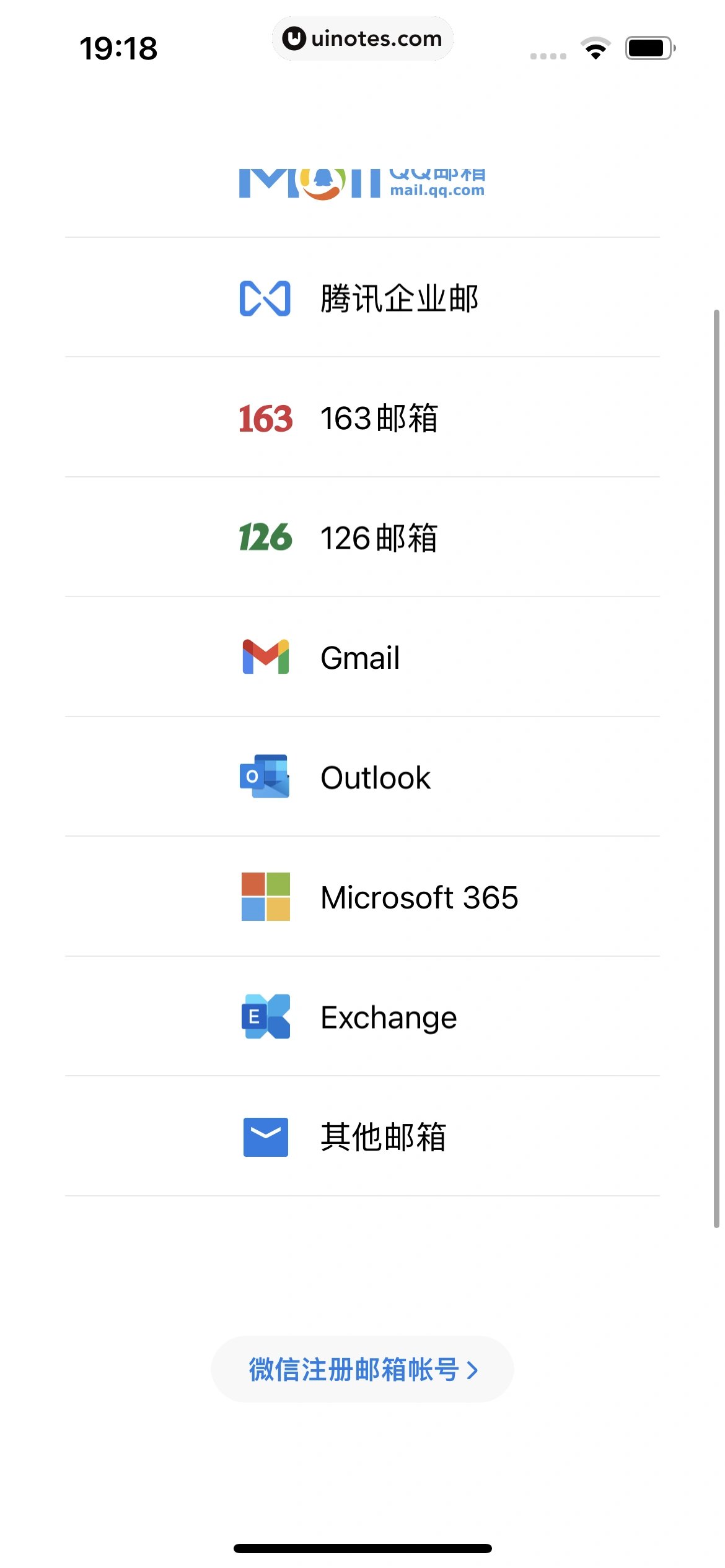This screenshot has height=1568, width=725.
Task: Select the 腾讯企业邮 row
Action: [x=400, y=299]
